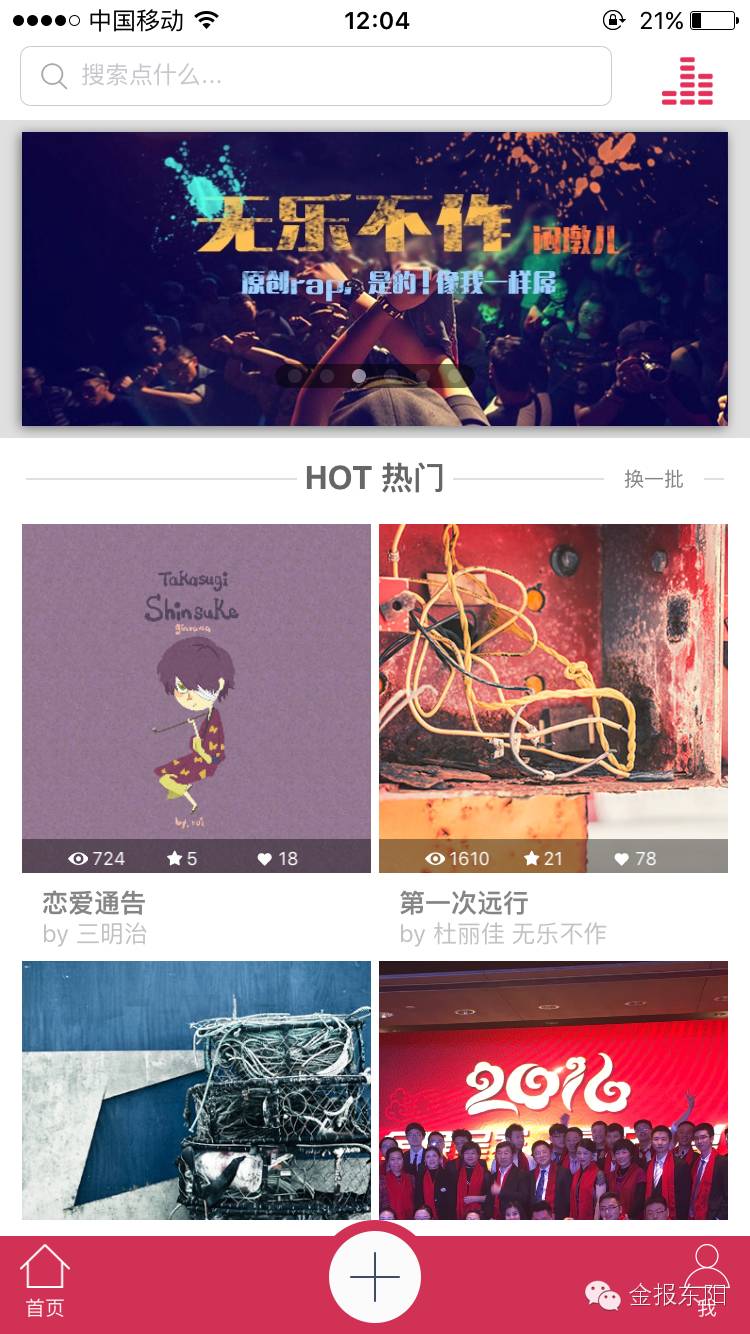The width and height of the screenshot is (750, 1334).
Task: Refresh hot list with 换一批
Action: point(654,480)
